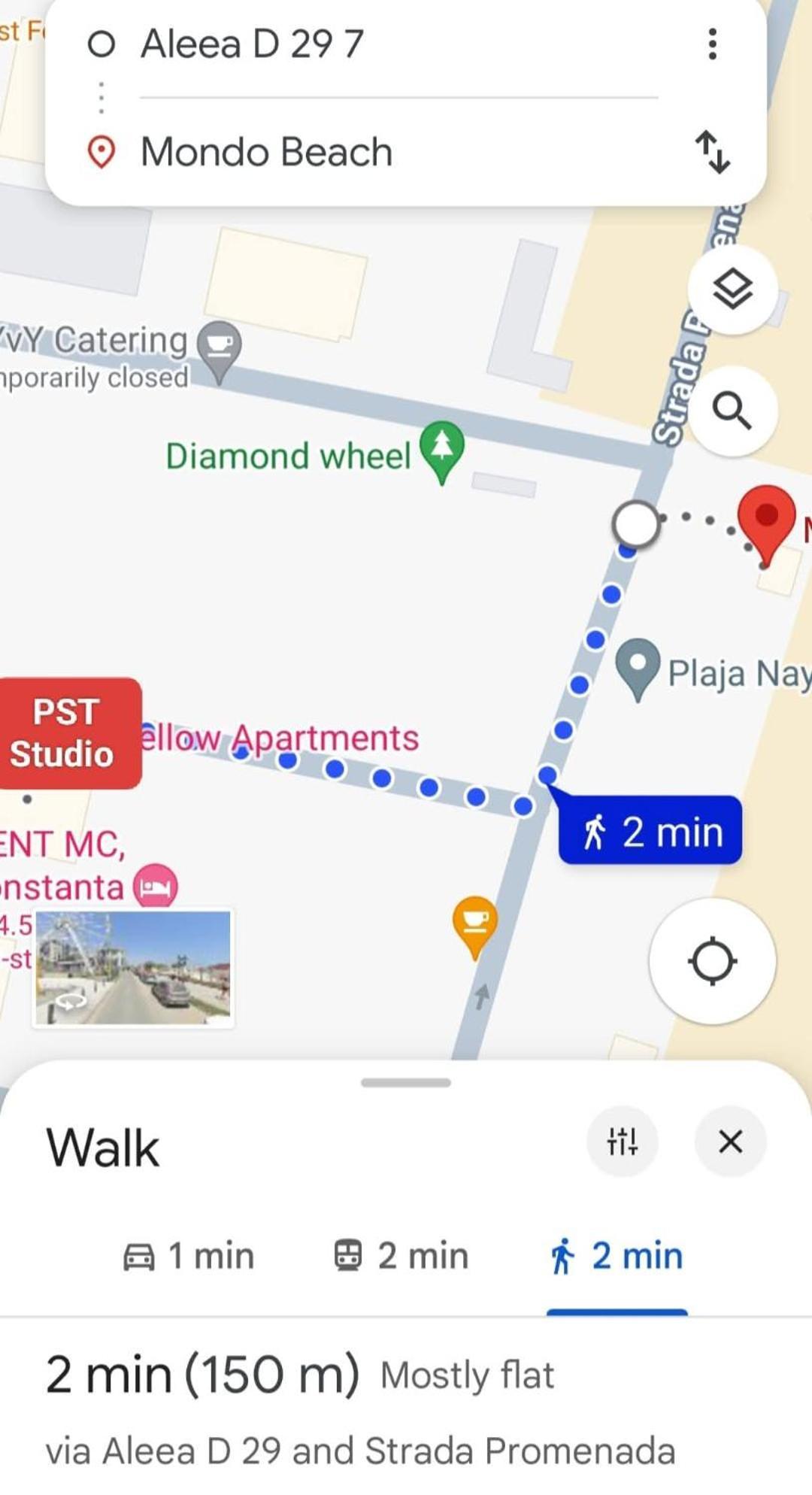Screen dimensions: 812x1495
Task: Search along the route
Action: tap(732, 411)
